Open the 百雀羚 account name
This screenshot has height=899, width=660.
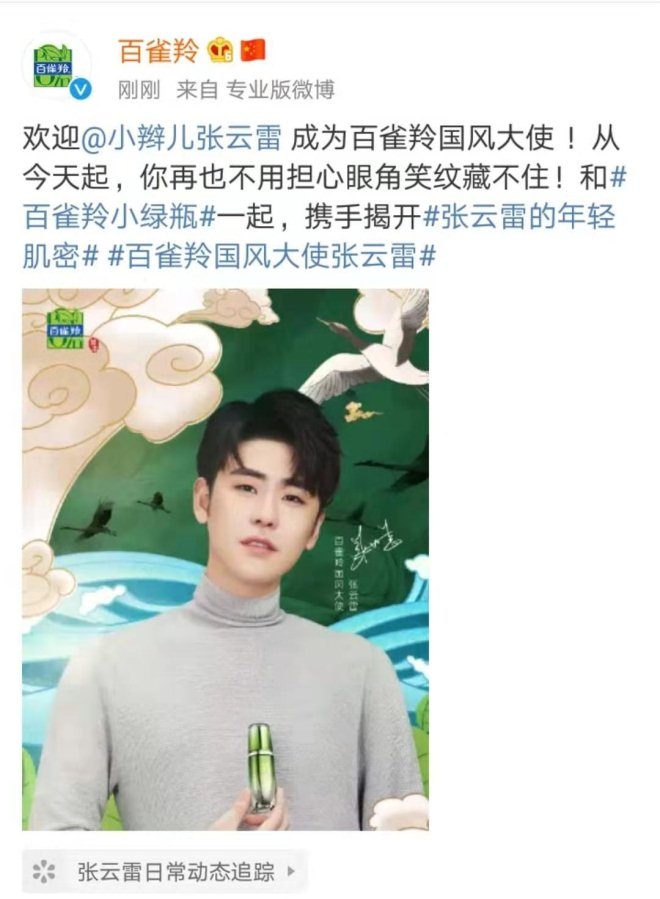(x=158, y=49)
